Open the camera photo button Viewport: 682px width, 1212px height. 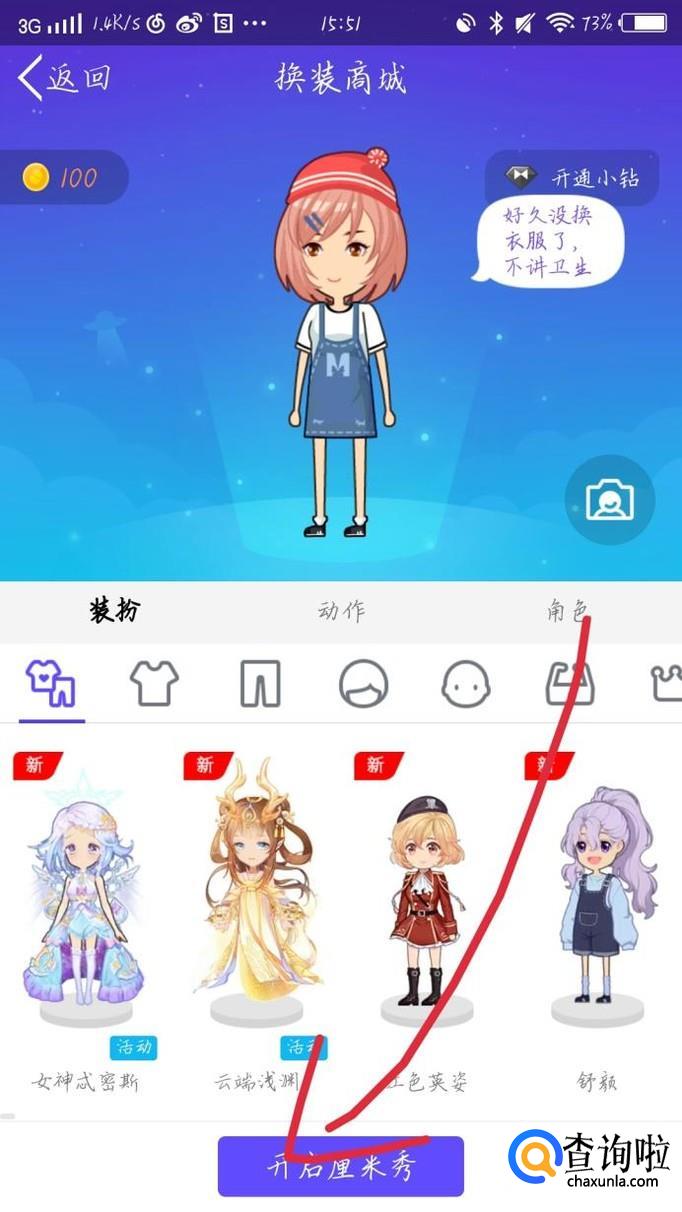[609, 499]
